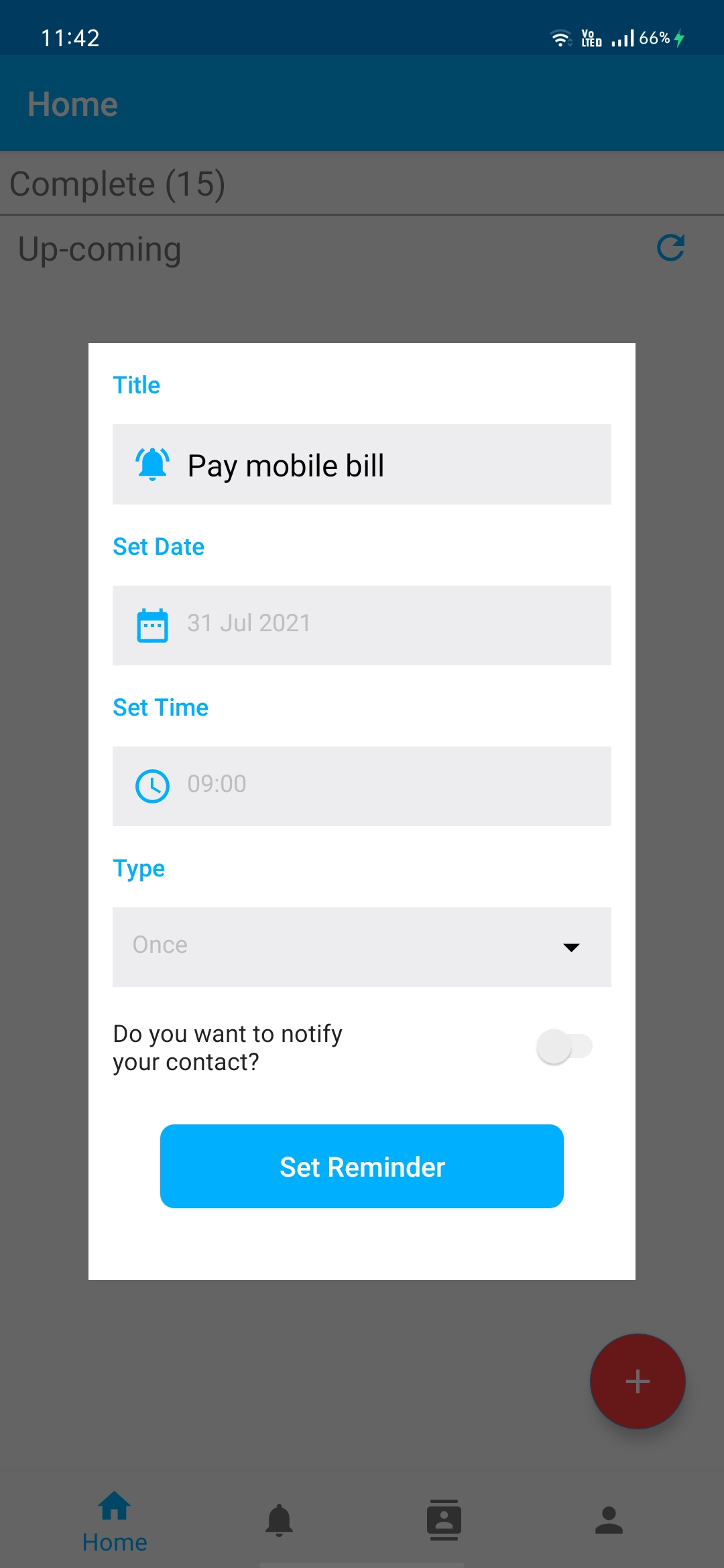Screen dimensions: 724x1568
Task: Expand the Type dropdown set to Once
Action: (362, 947)
